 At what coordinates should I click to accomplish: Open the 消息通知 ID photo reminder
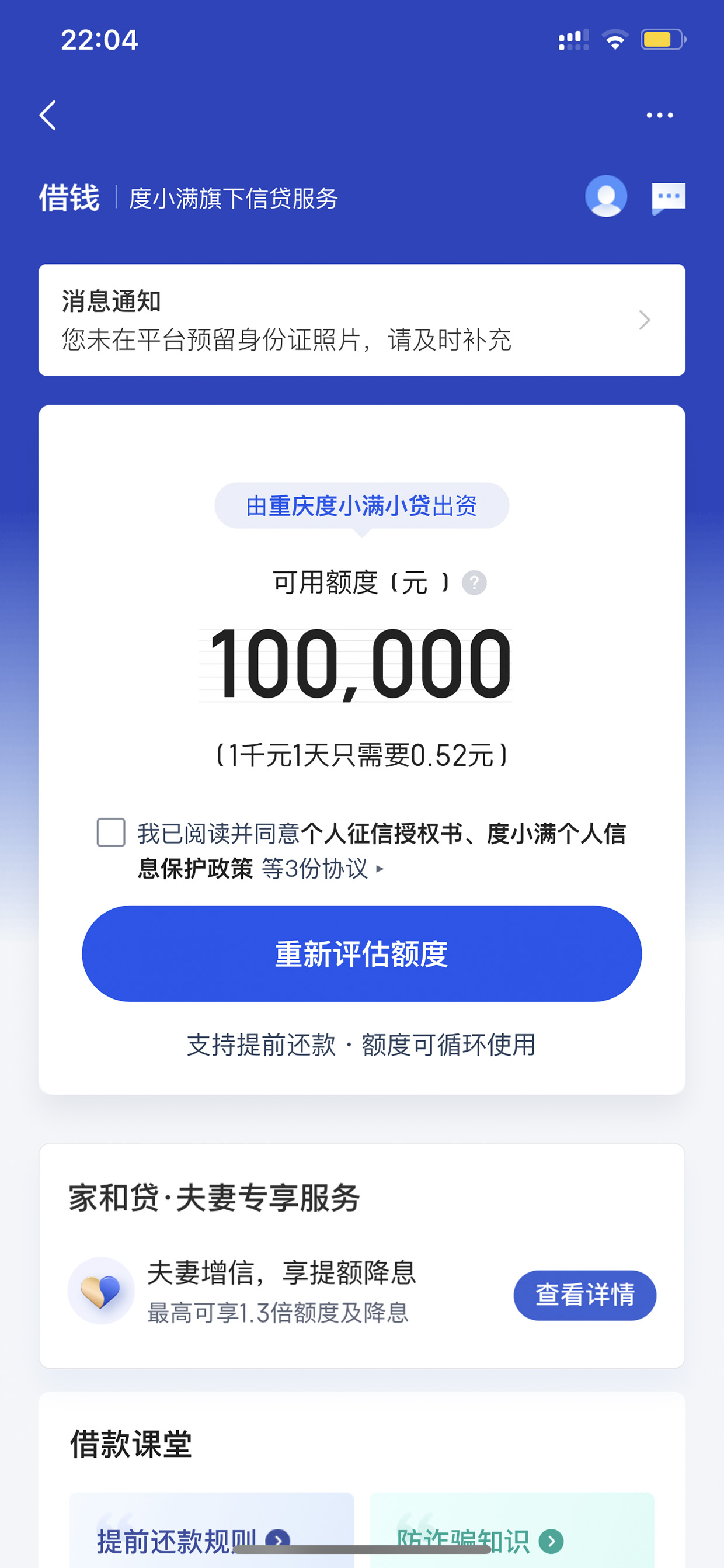click(x=362, y=320)
